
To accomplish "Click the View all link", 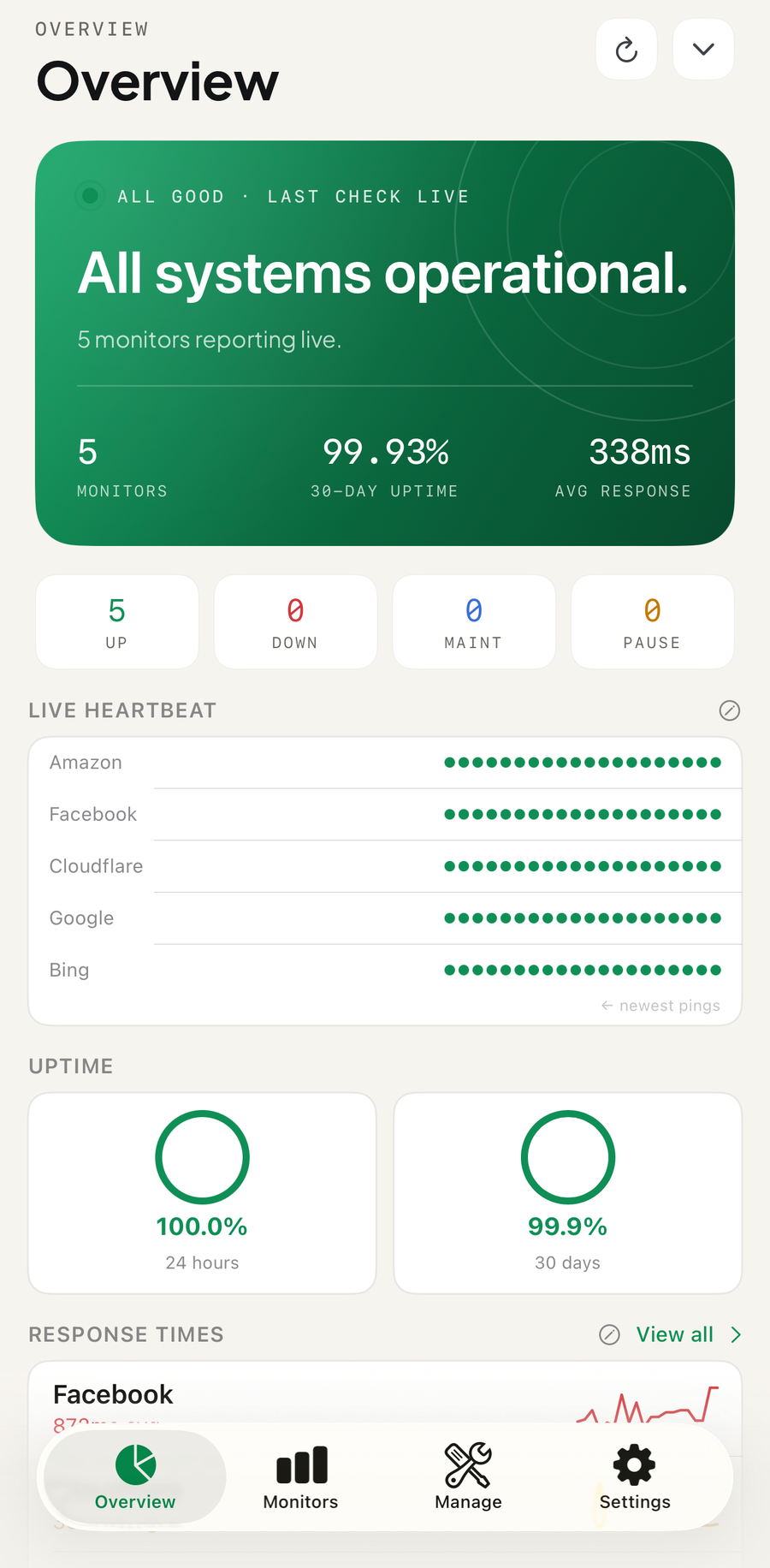I will tap(674, 1334).
